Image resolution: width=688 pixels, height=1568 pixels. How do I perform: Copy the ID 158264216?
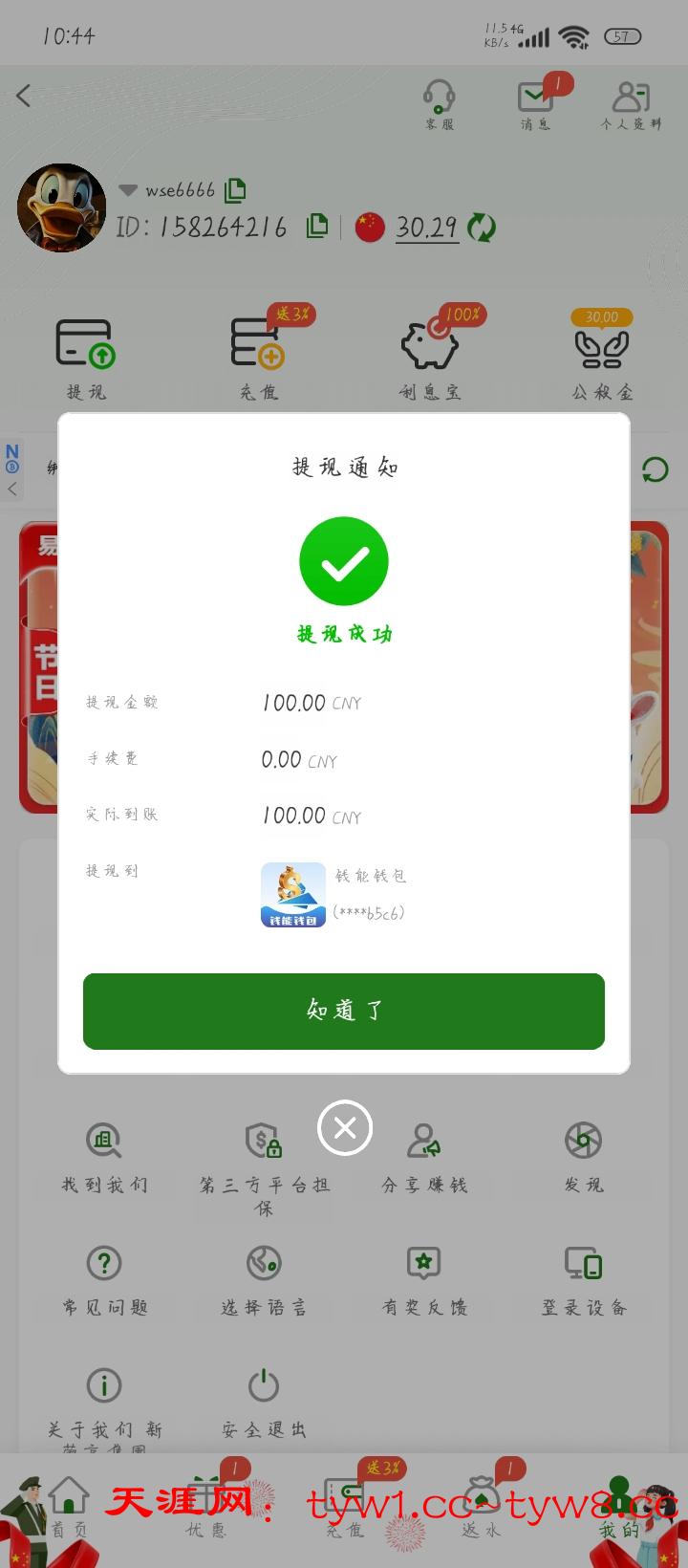point(317,227)
